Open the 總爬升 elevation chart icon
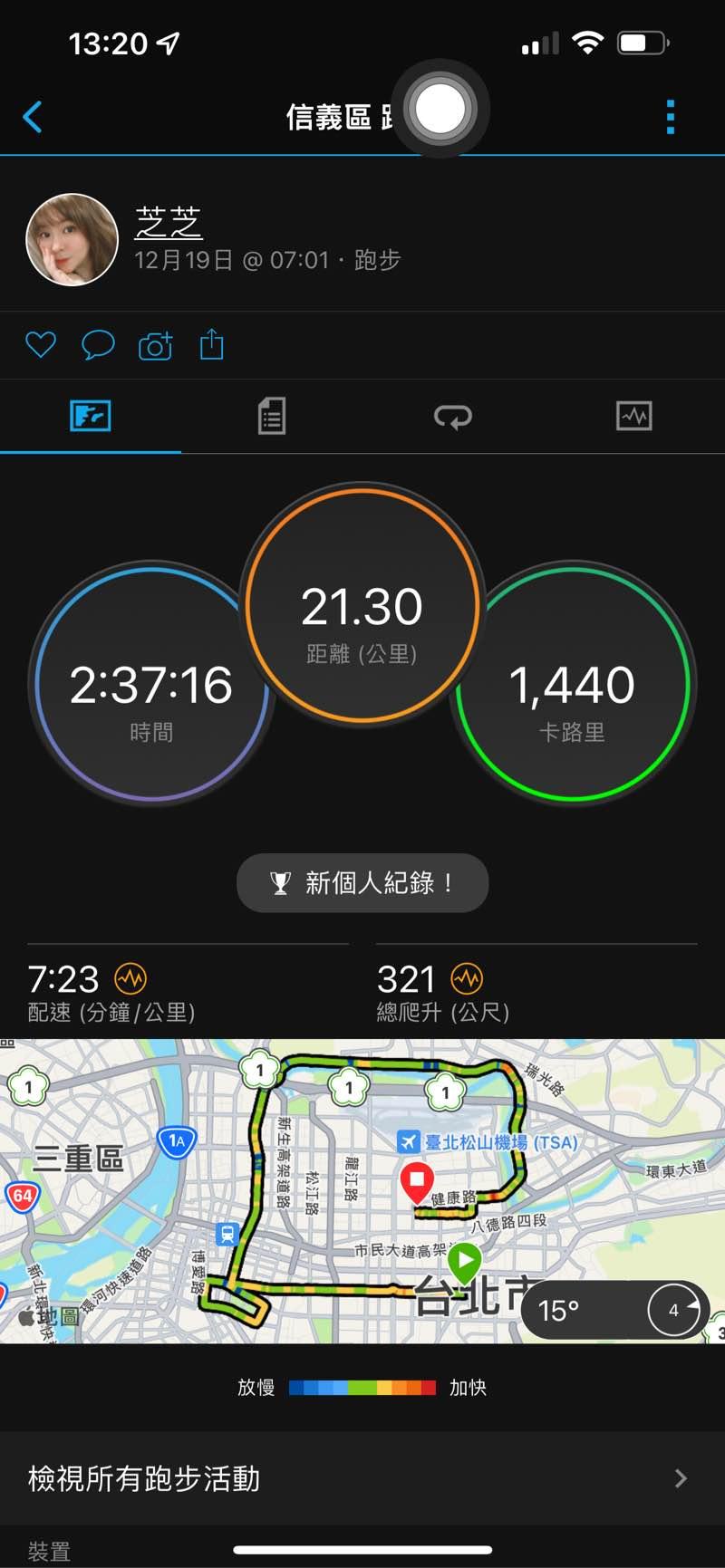Viewport: 725px width, 1568px height. [467, 978]
